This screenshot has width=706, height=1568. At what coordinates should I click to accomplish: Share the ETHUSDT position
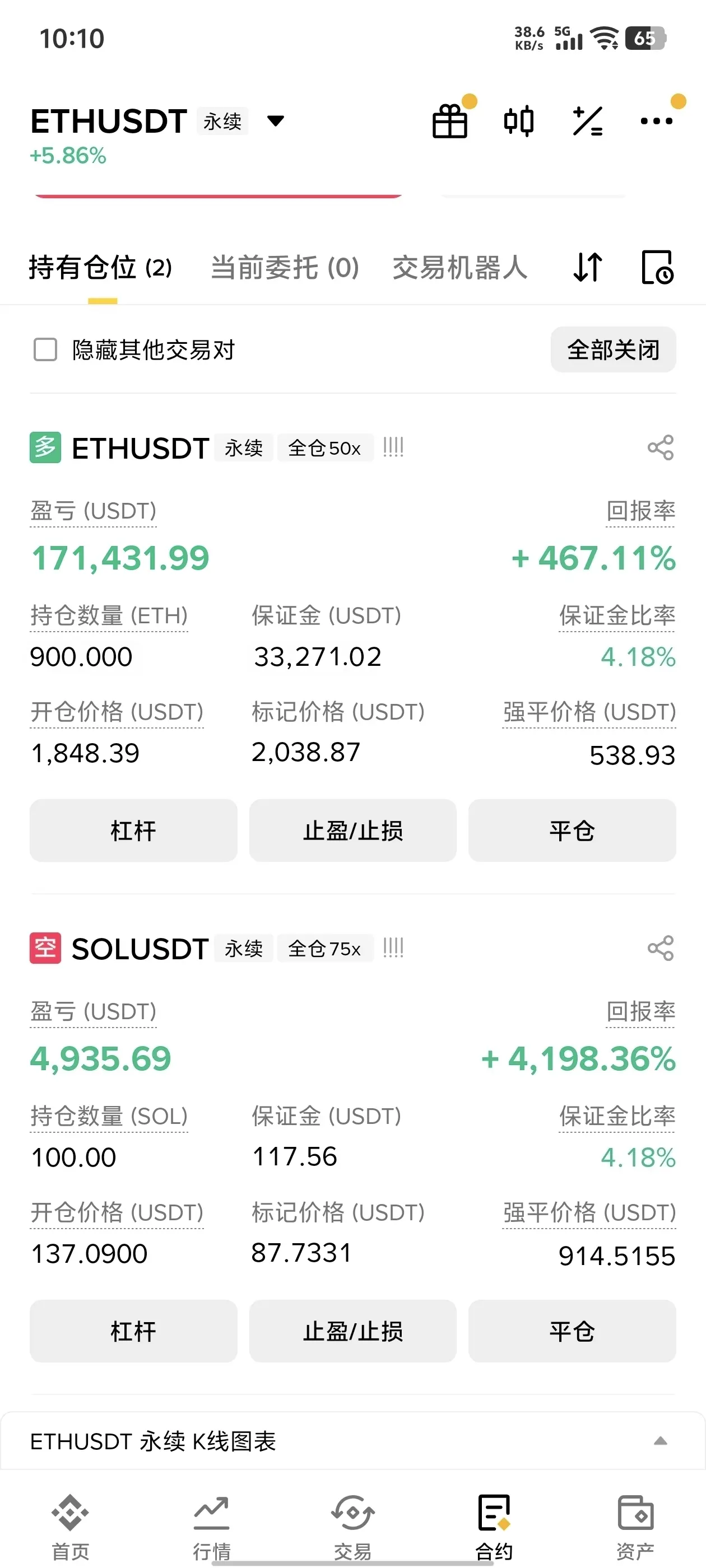660,448
